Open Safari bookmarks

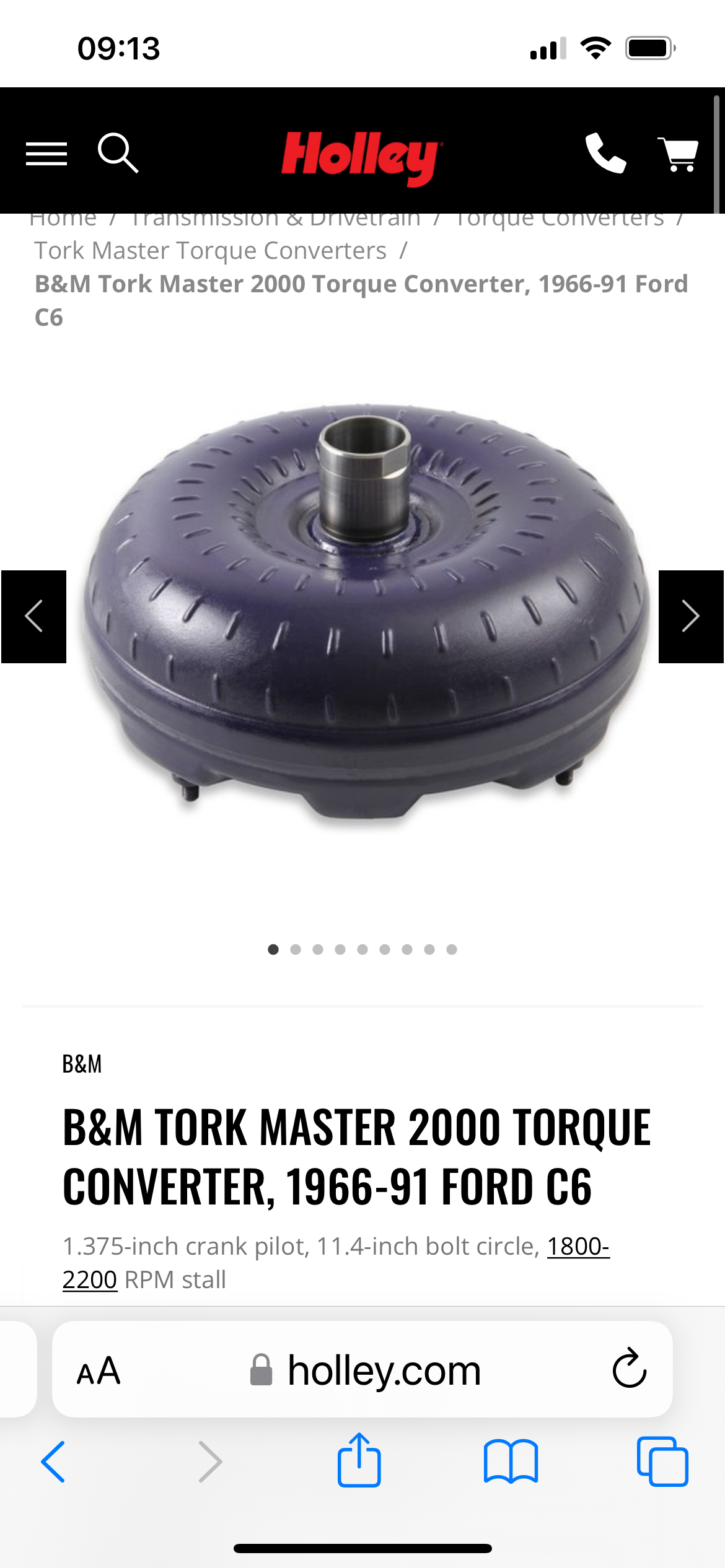(x=511, y=1461)
